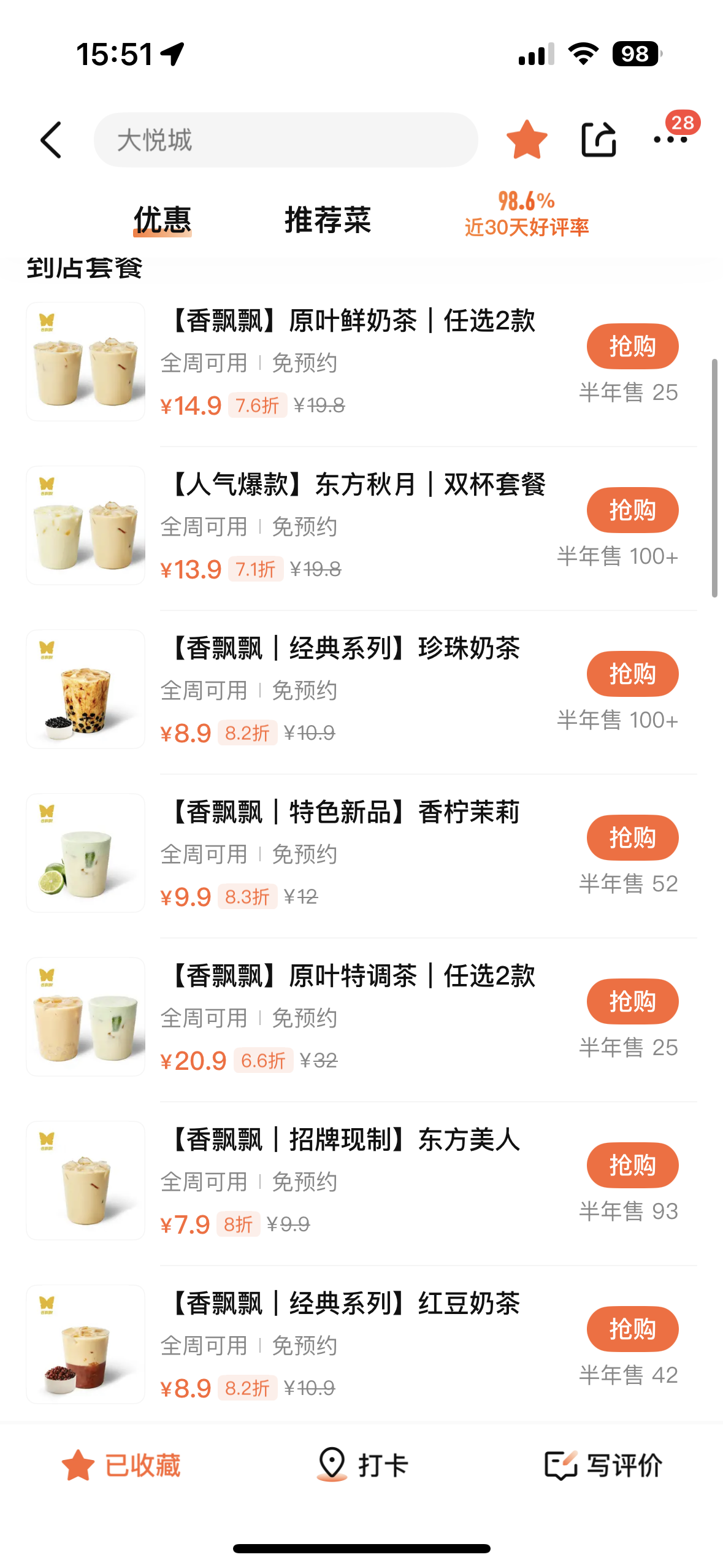Tap 抢购 for 原叶鲜奶茶 任选2款
The image size is (723, 1568).
coord(632,347)
